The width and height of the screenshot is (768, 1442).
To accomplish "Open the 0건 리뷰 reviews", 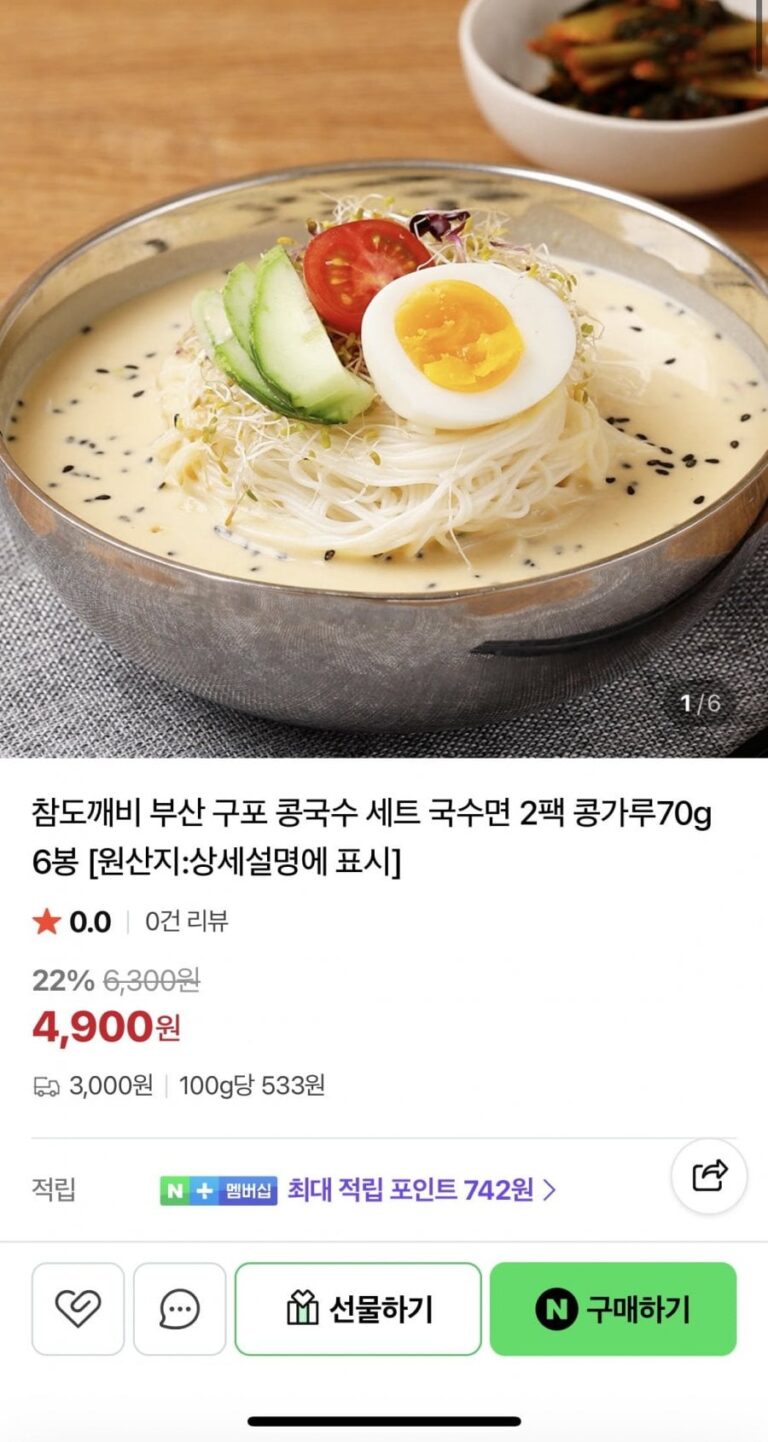I will pos(186,921).
